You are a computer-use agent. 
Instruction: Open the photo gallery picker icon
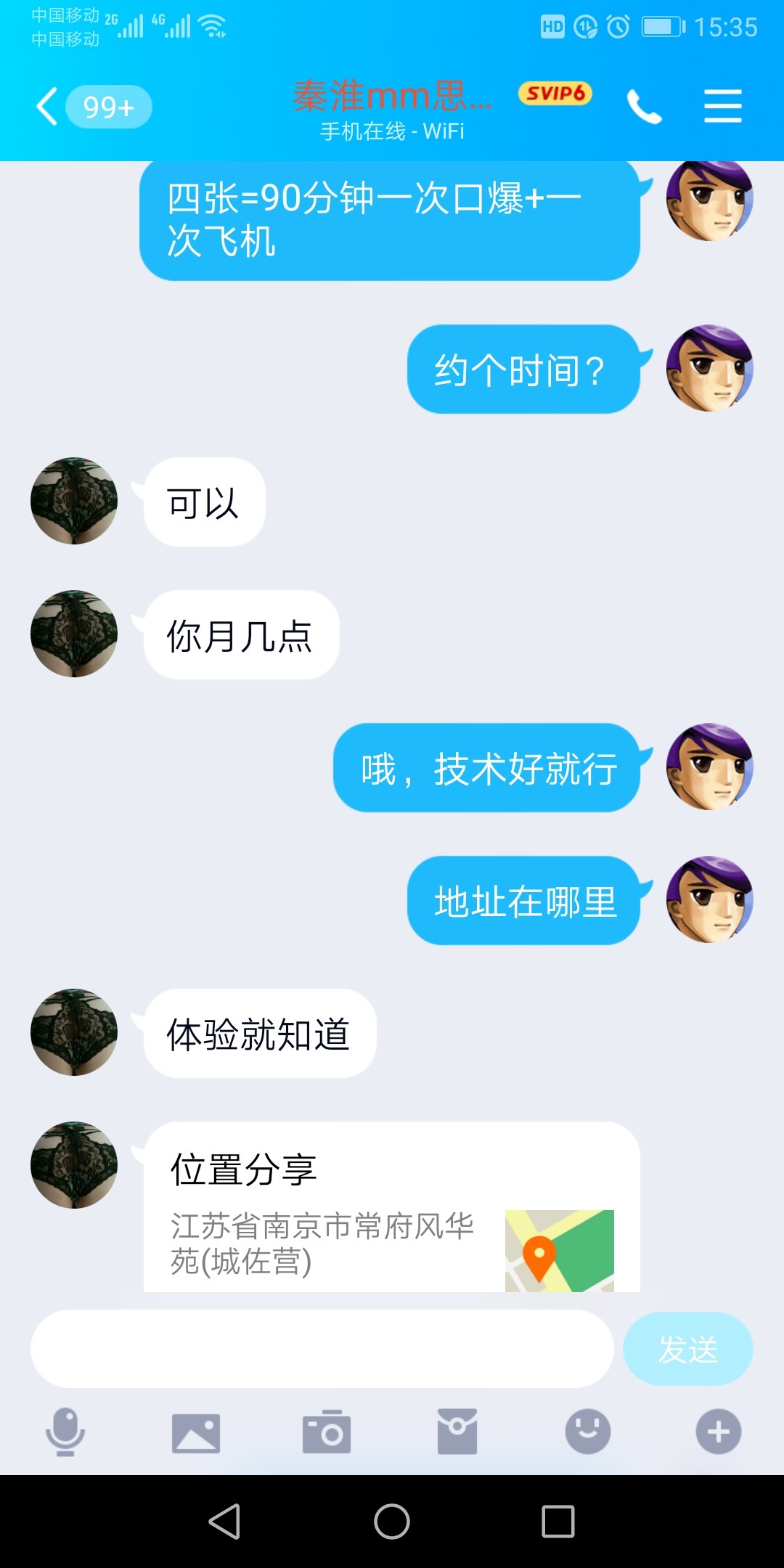195,1432
